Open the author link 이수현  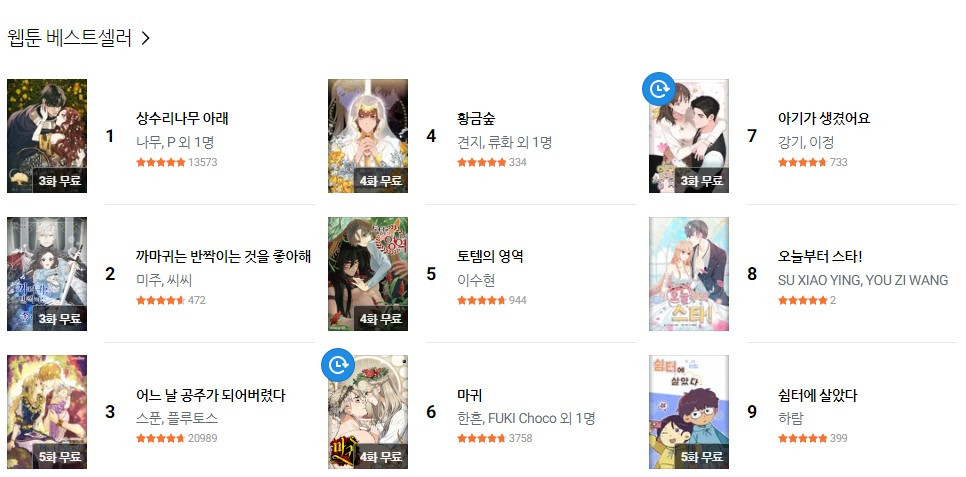(x=476, y=280)
